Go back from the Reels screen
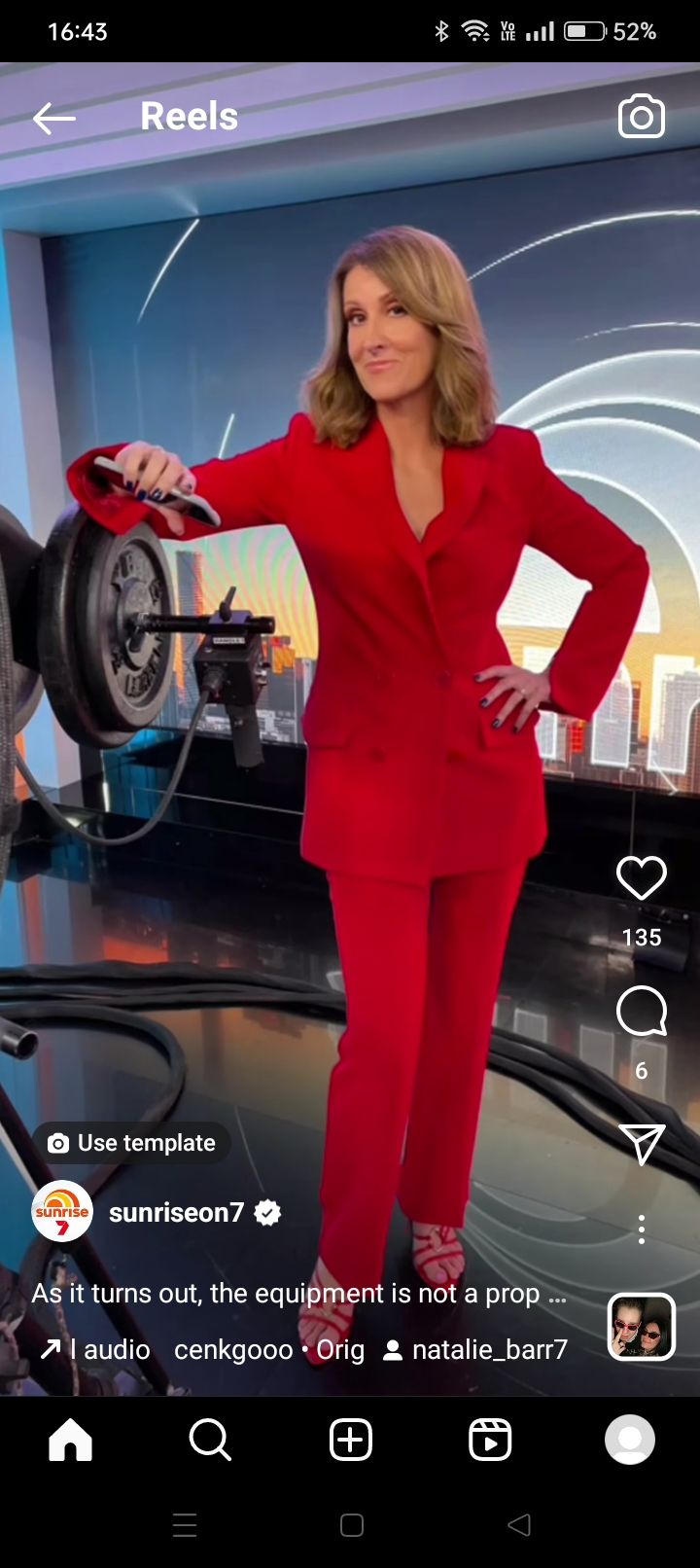This screenshot has height=1568, width=700. tap(53, 119)
